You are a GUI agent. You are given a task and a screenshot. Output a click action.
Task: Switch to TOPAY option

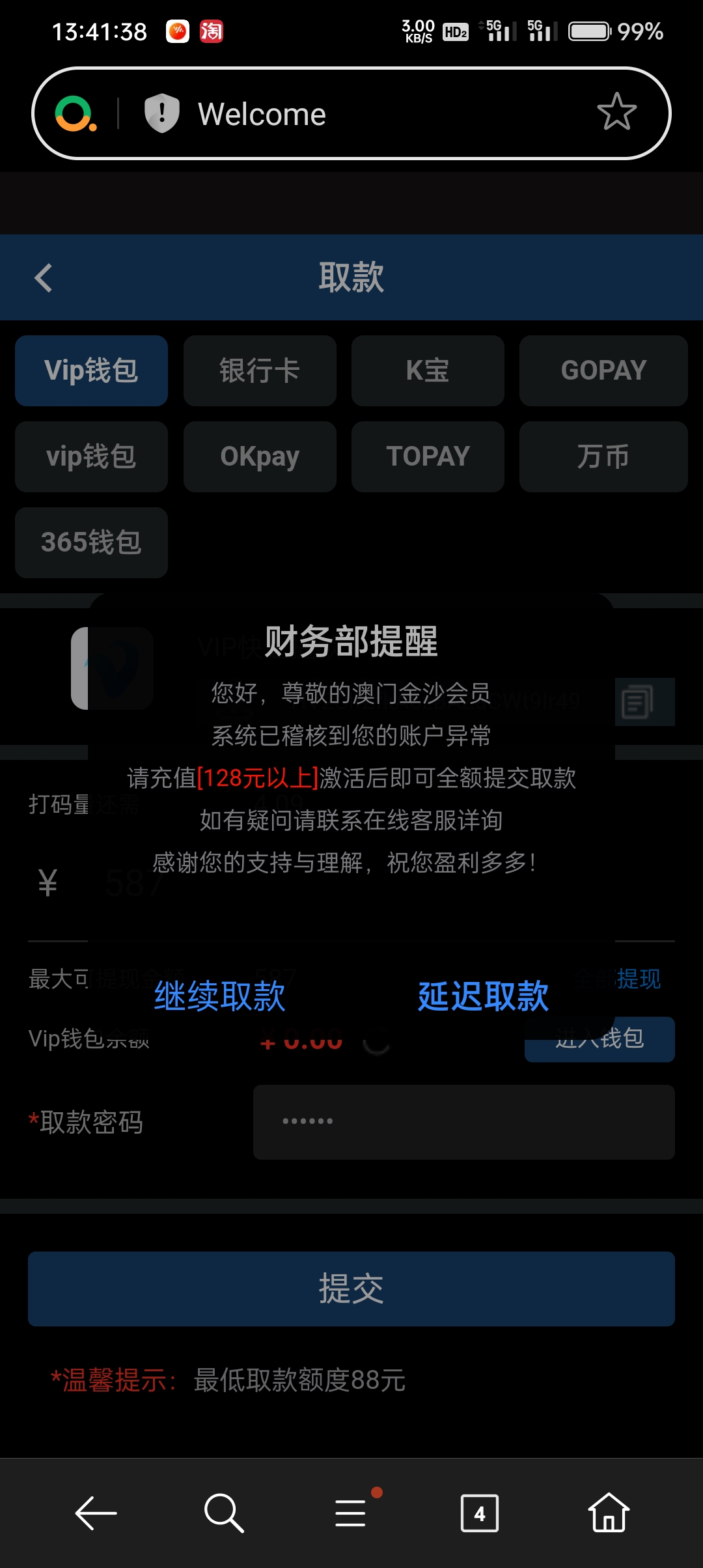[428, 456]
